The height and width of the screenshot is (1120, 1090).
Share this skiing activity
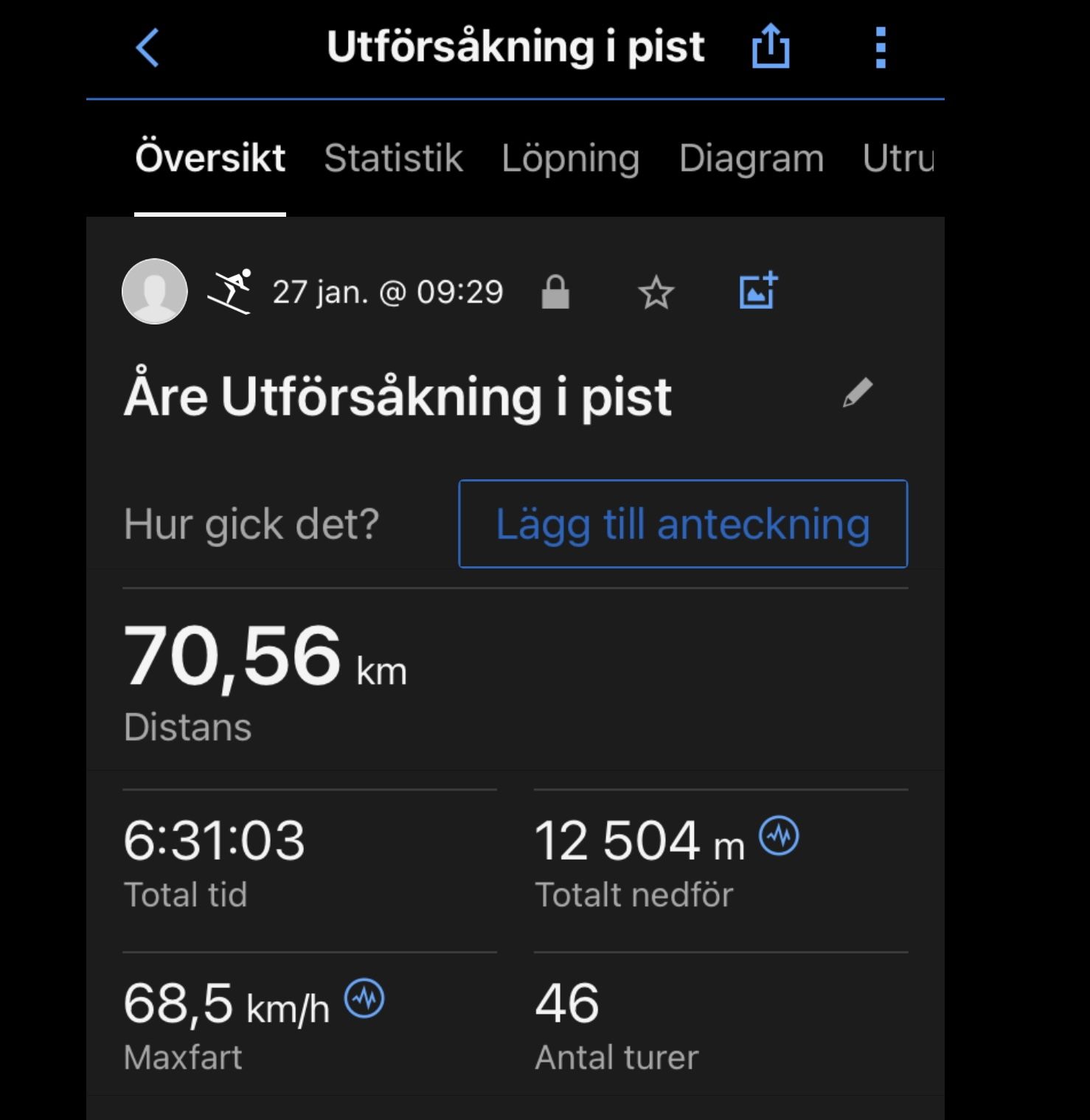pos(770,46)
